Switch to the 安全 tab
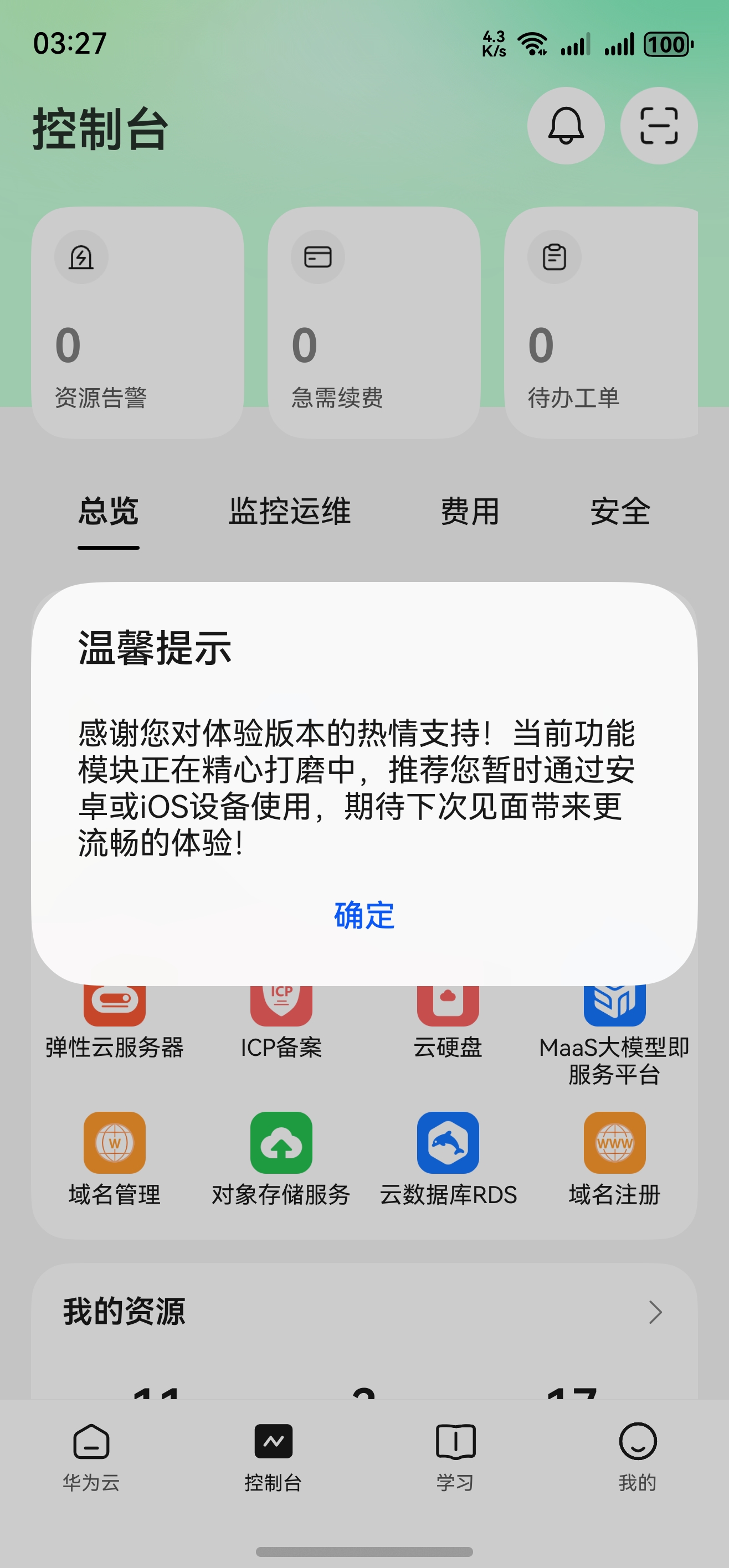The height and width of the screenshot is (1568, 729). click(620, 511)
